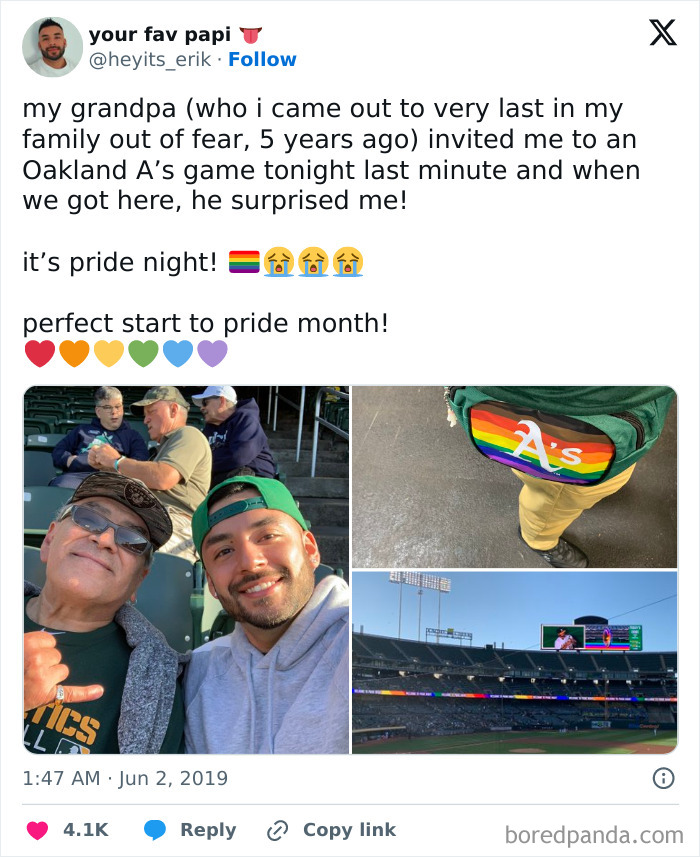Viewport: 700px width, 857px height.
Task: Open the X logo link
Action: pos(662,33)
